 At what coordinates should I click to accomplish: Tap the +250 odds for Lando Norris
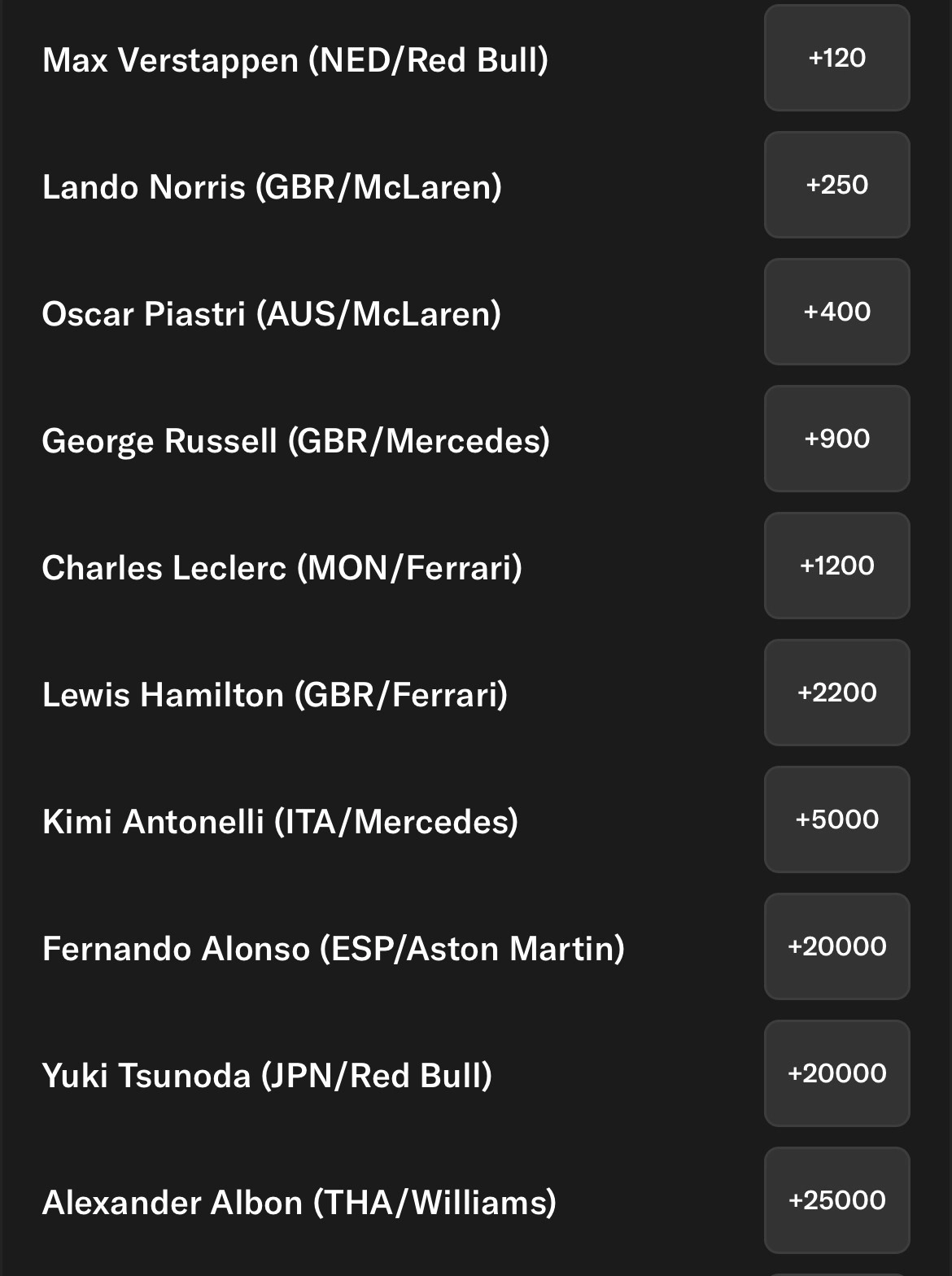(x=836, y=185)
